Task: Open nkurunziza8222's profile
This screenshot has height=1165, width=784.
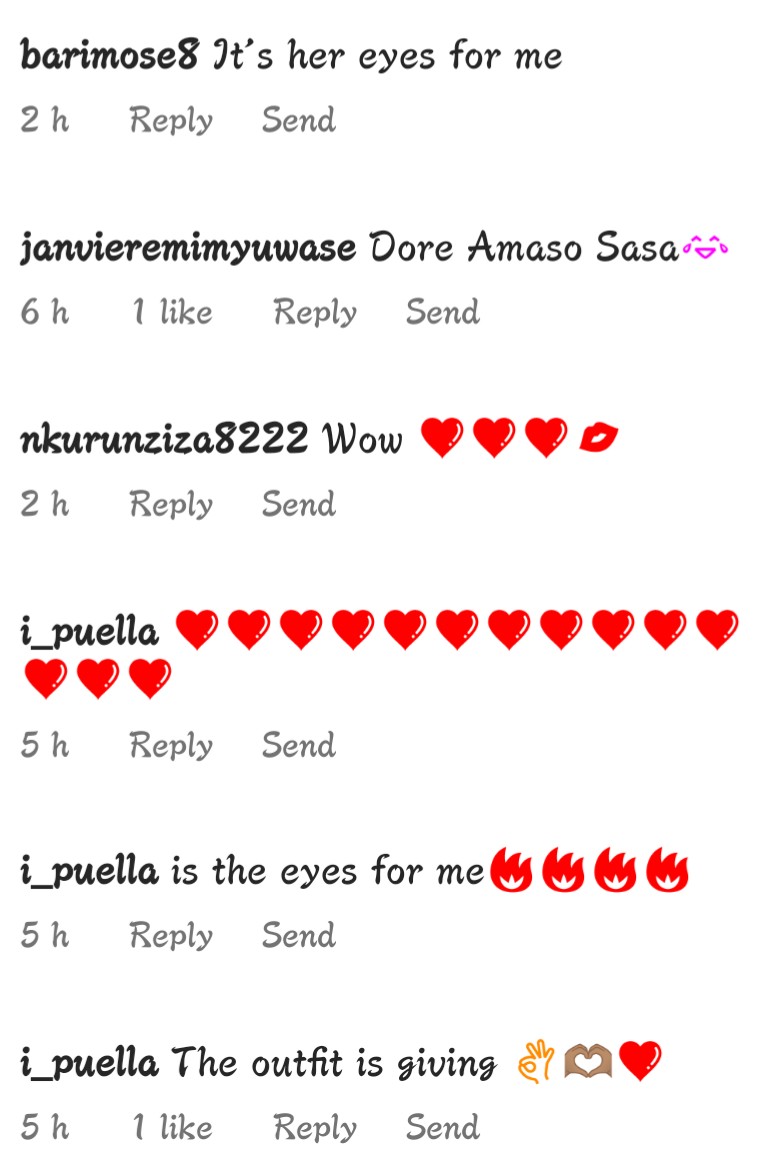Action: click(x=164, y=439)
